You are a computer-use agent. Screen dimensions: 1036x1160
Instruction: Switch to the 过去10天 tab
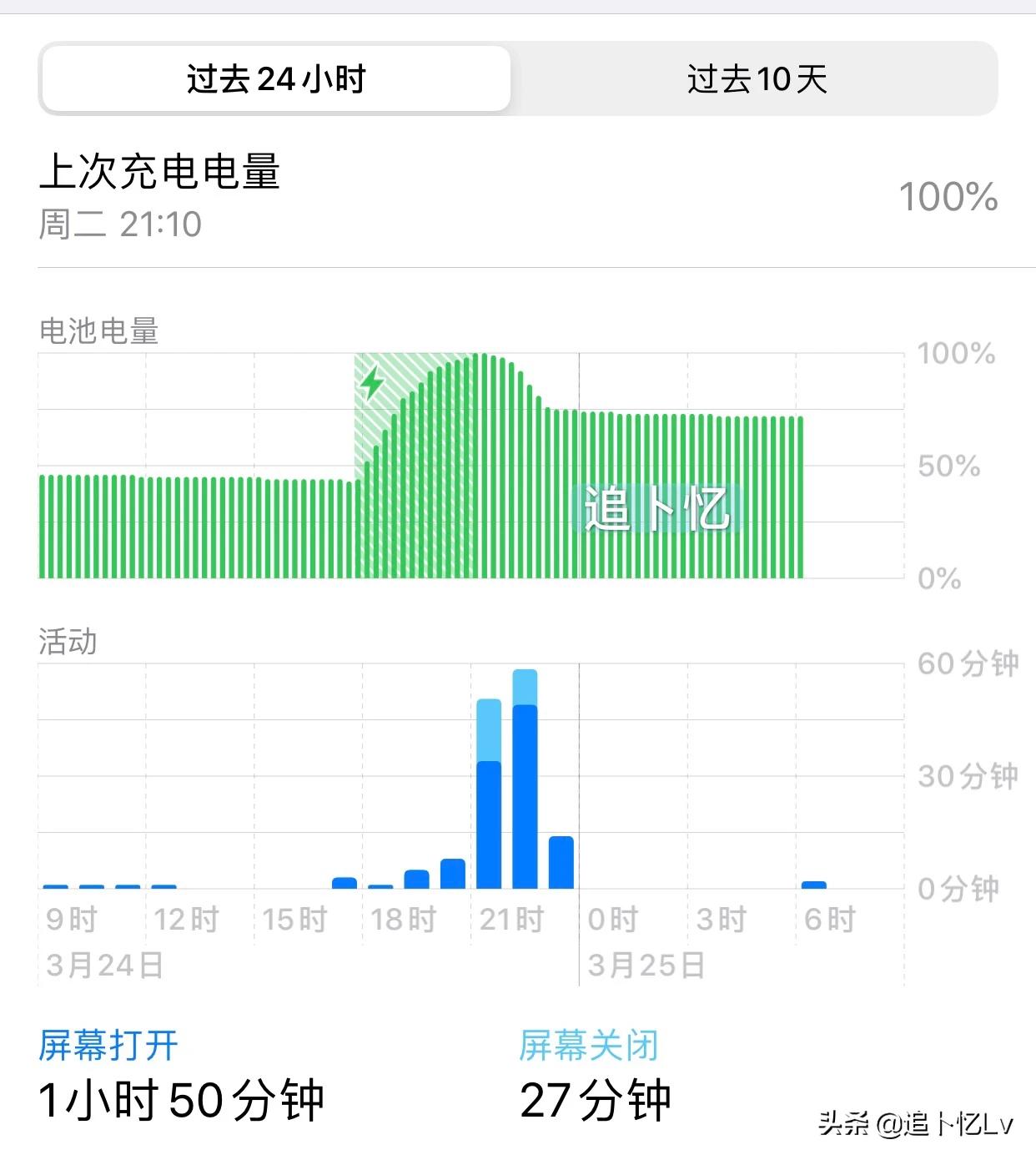[x=755, y=80]
